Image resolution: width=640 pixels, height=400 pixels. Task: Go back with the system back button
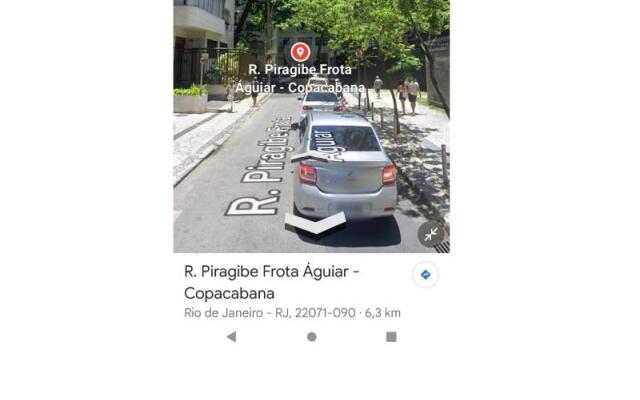[x=231, y=337]
